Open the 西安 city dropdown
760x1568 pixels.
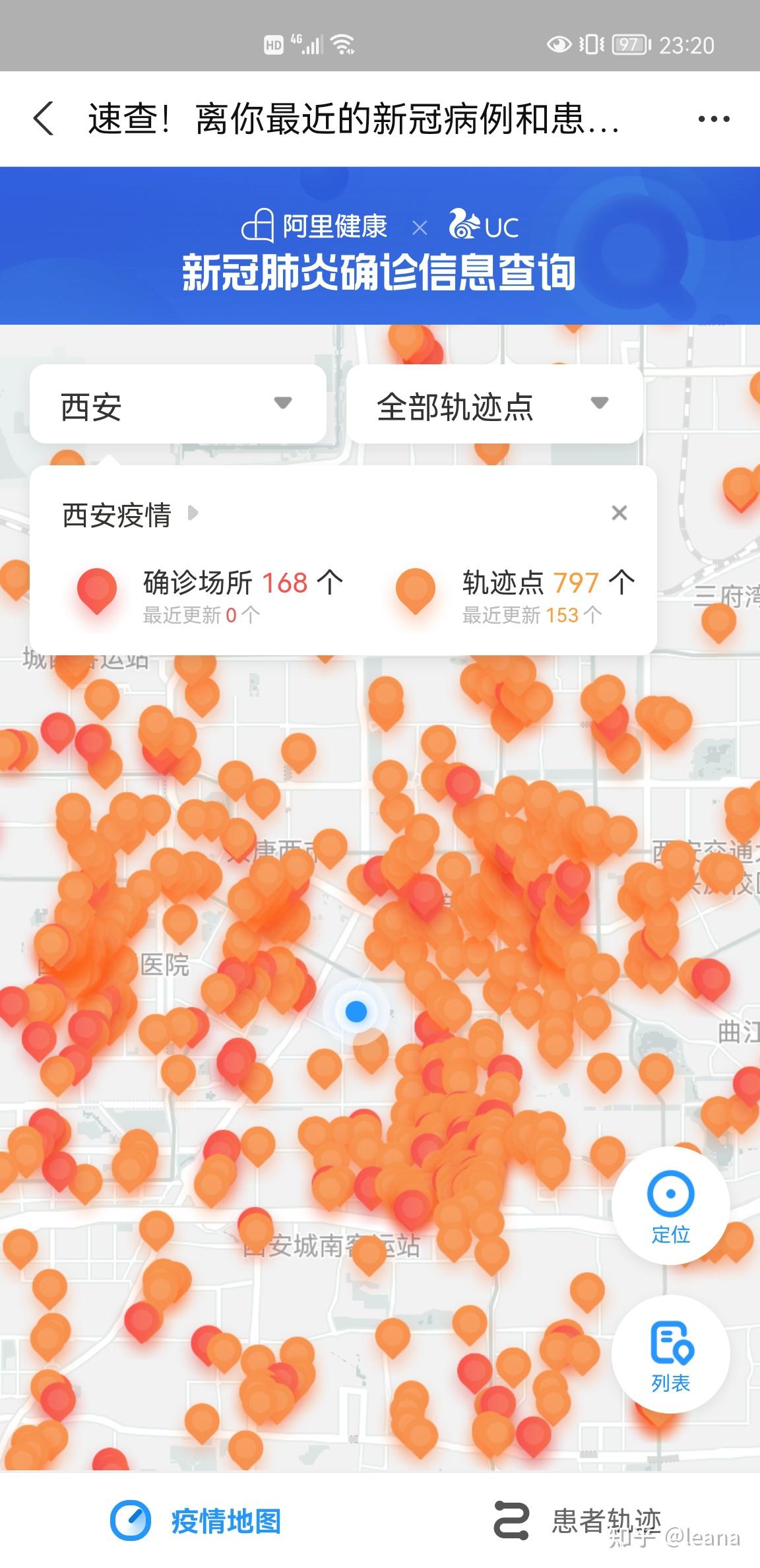pyautogui.click(x=178, y=404)
